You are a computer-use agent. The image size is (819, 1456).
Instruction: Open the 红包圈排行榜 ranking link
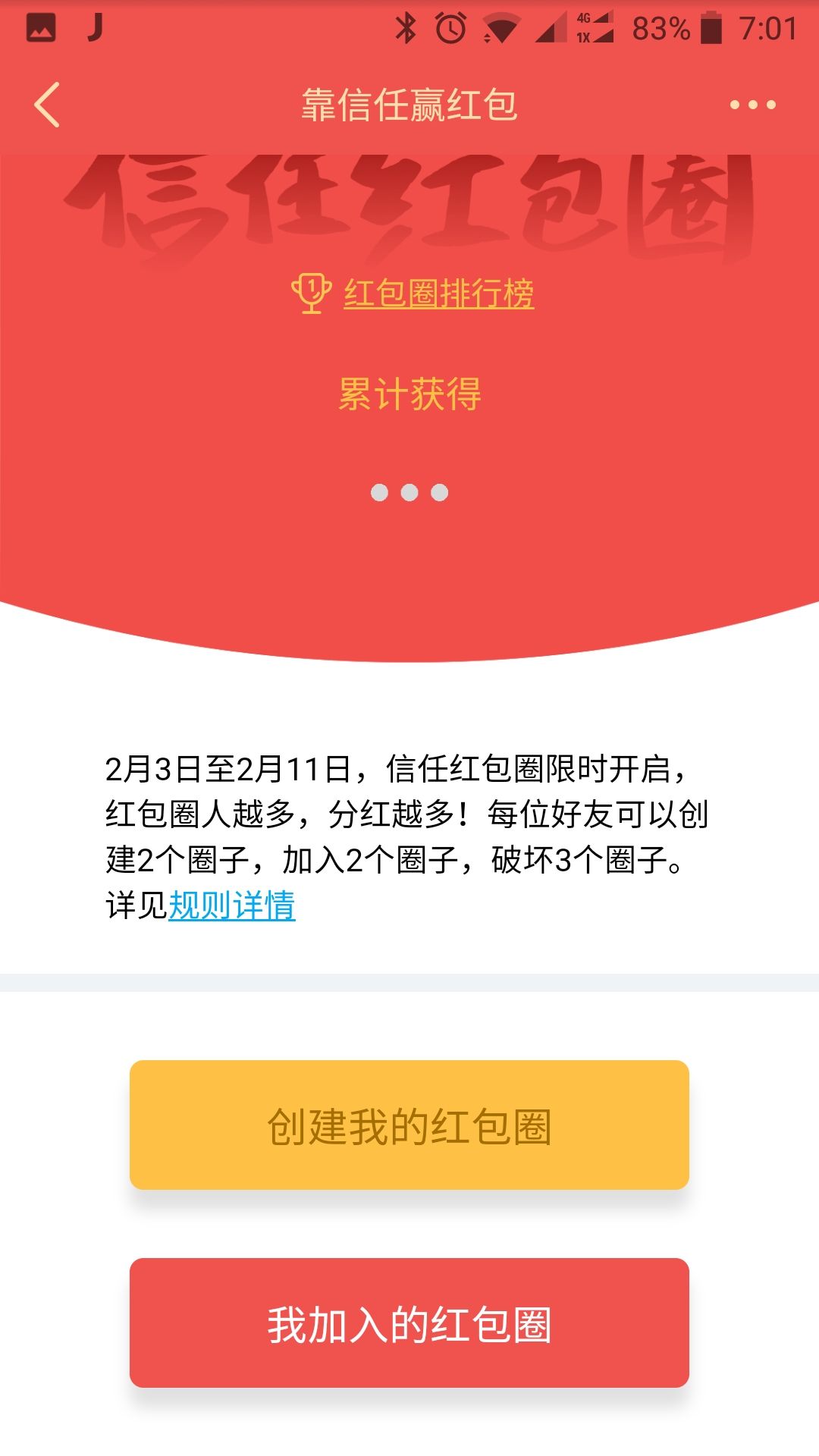click(x=438, y=293)
